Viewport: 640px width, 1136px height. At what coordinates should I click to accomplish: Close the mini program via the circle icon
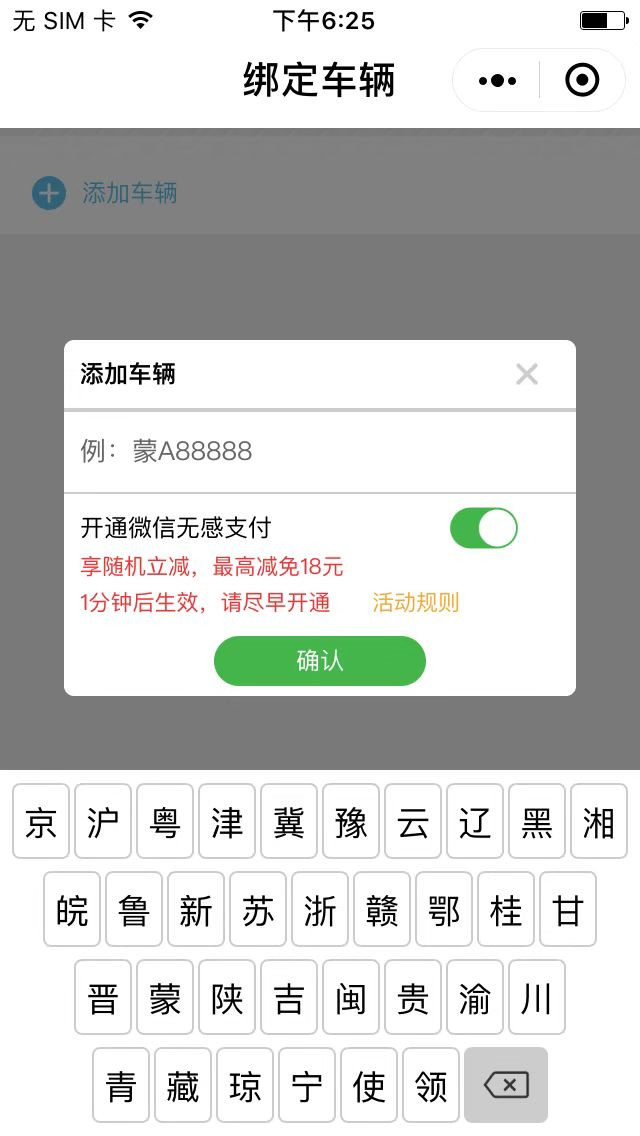pyautogui.click(x=582, y=80)
